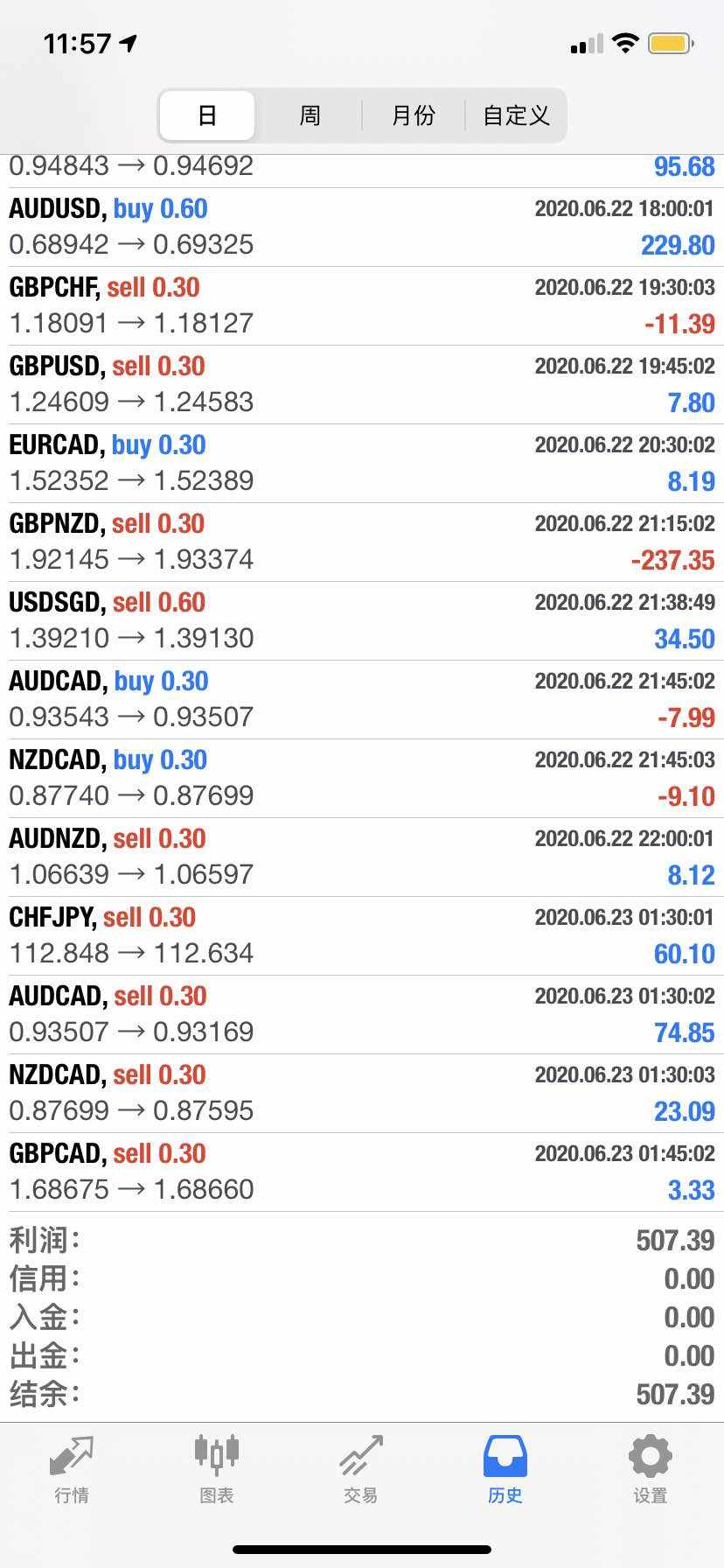724x1568 pixels.
Task: Switch to the 周 period
Action: (x=310, y=115)
